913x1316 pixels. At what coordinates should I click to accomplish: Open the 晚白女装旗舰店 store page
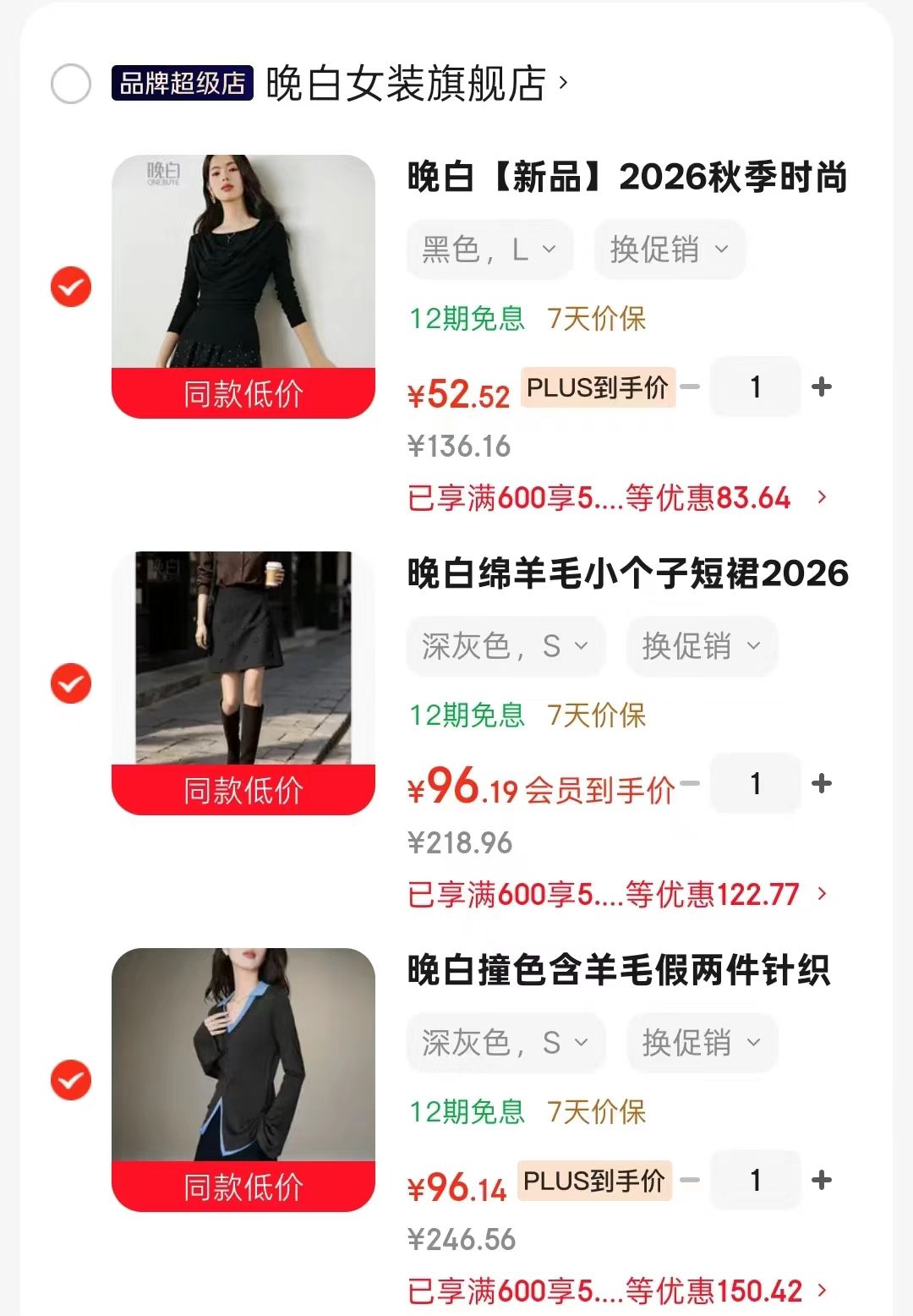(x=417, y=84)
